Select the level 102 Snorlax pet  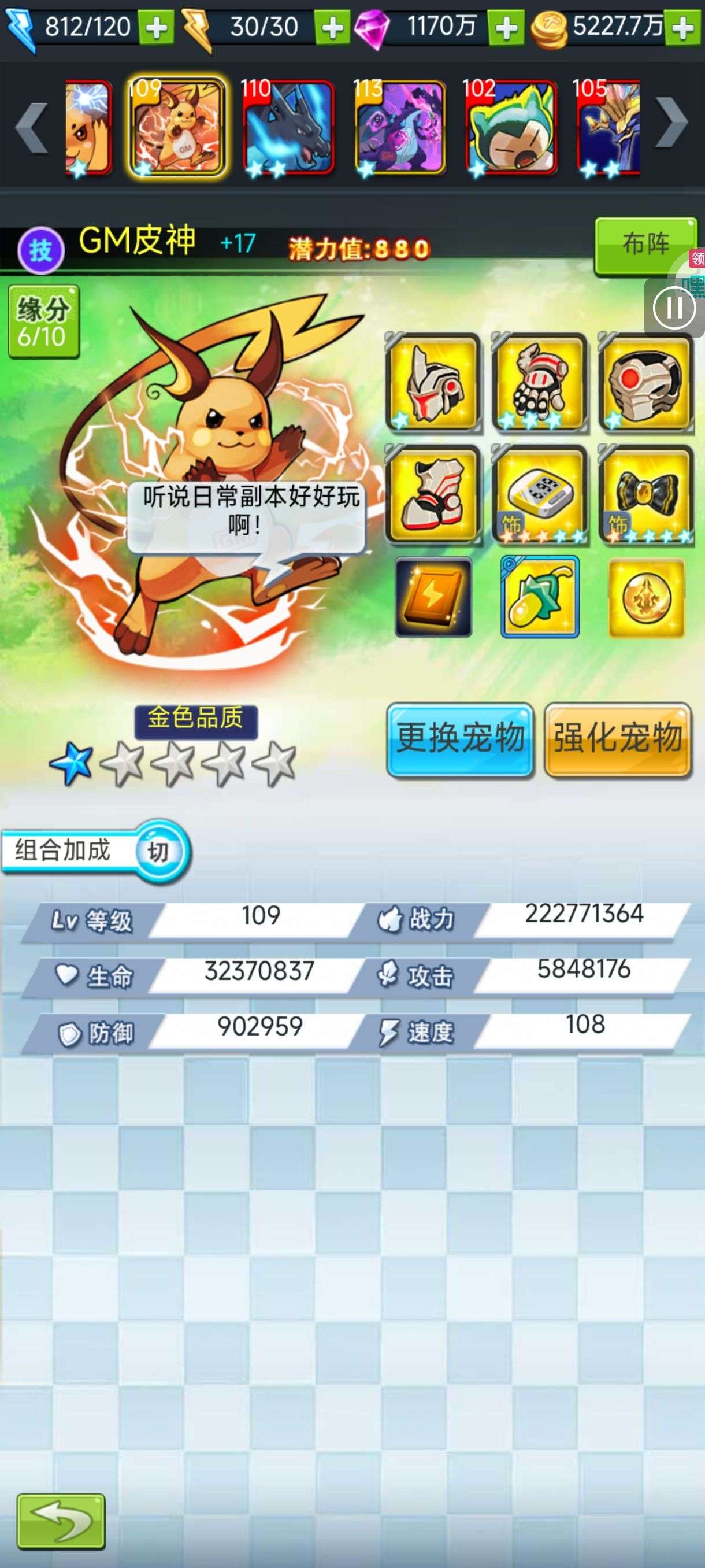(510, 127)
